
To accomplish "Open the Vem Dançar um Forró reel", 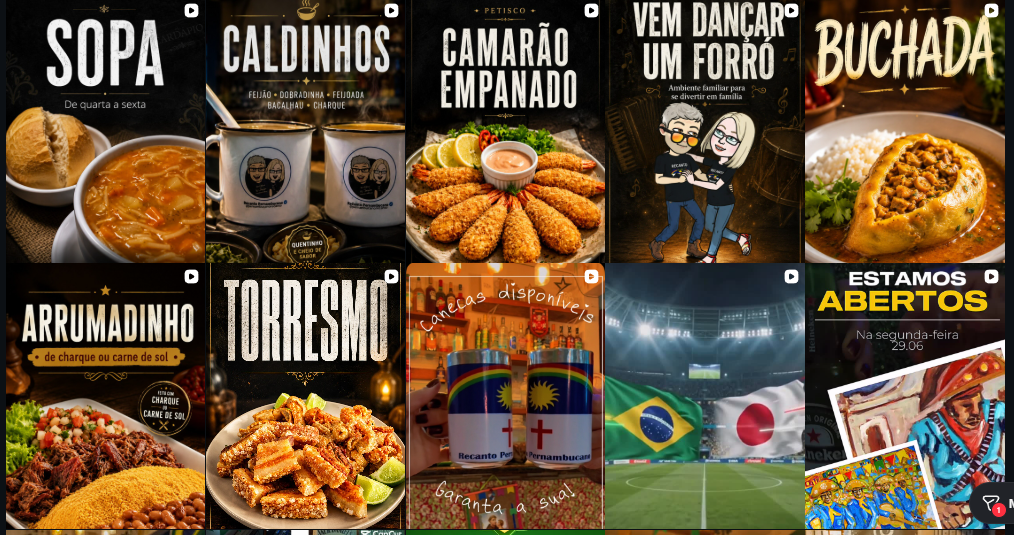I will point(705,131).
